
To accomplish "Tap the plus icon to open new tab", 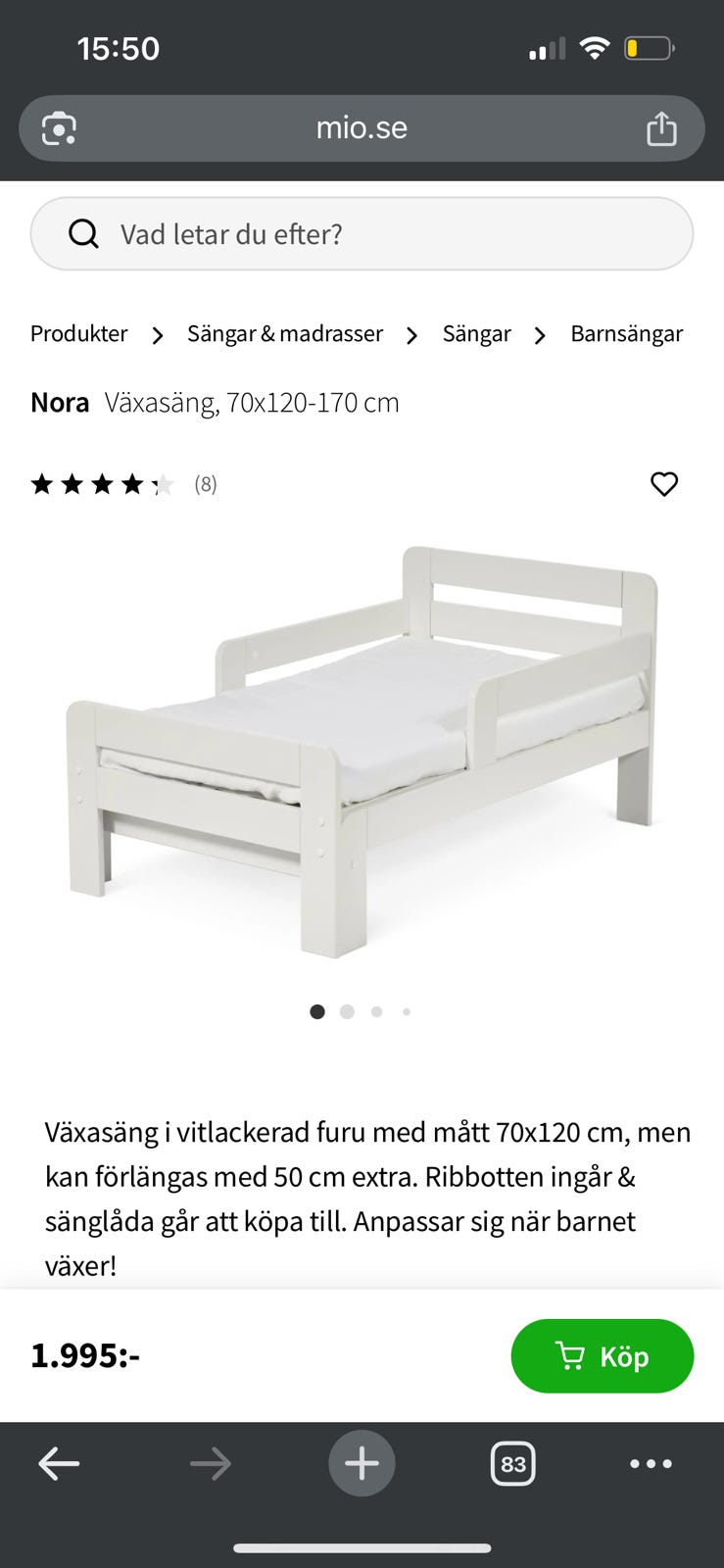I will (362, 1463).
